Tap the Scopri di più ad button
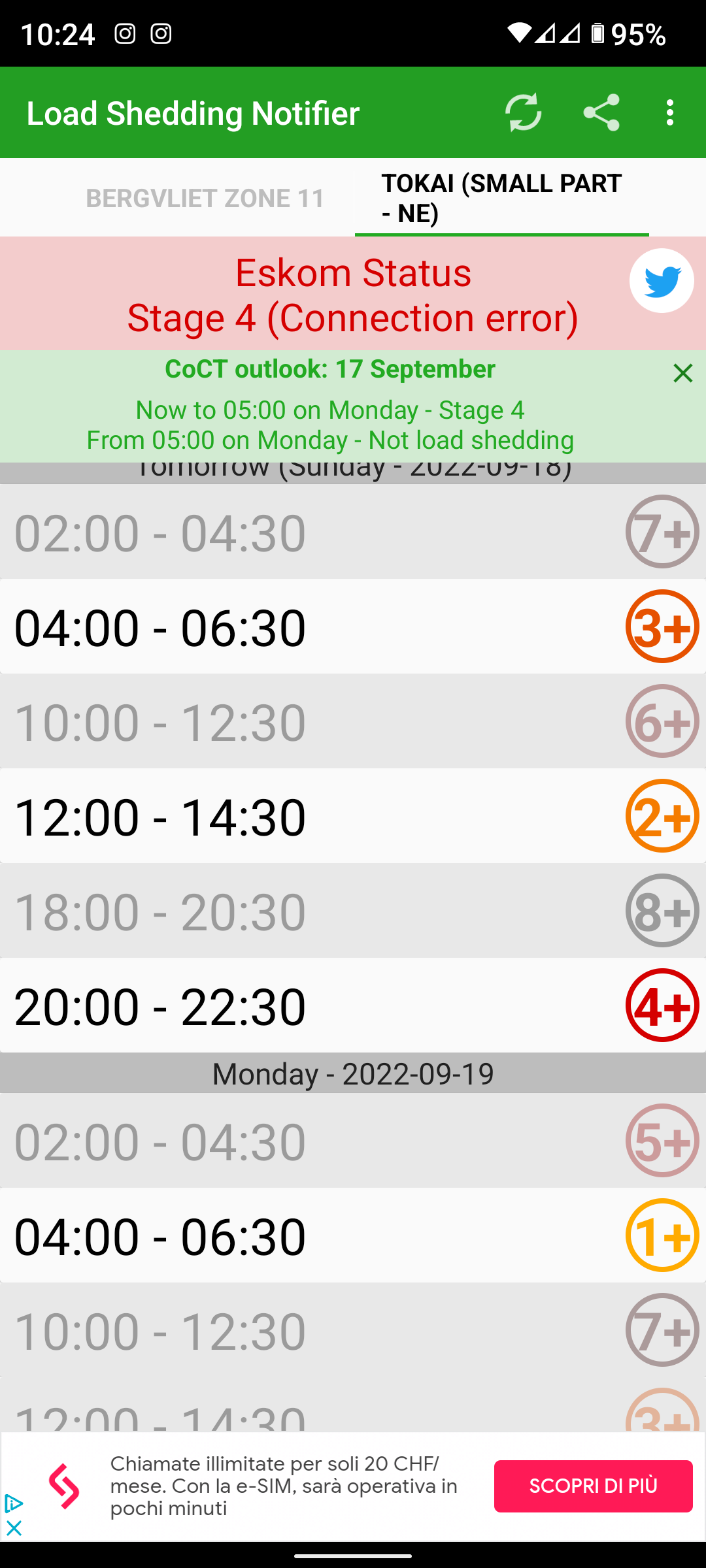 click(593, 1486)
